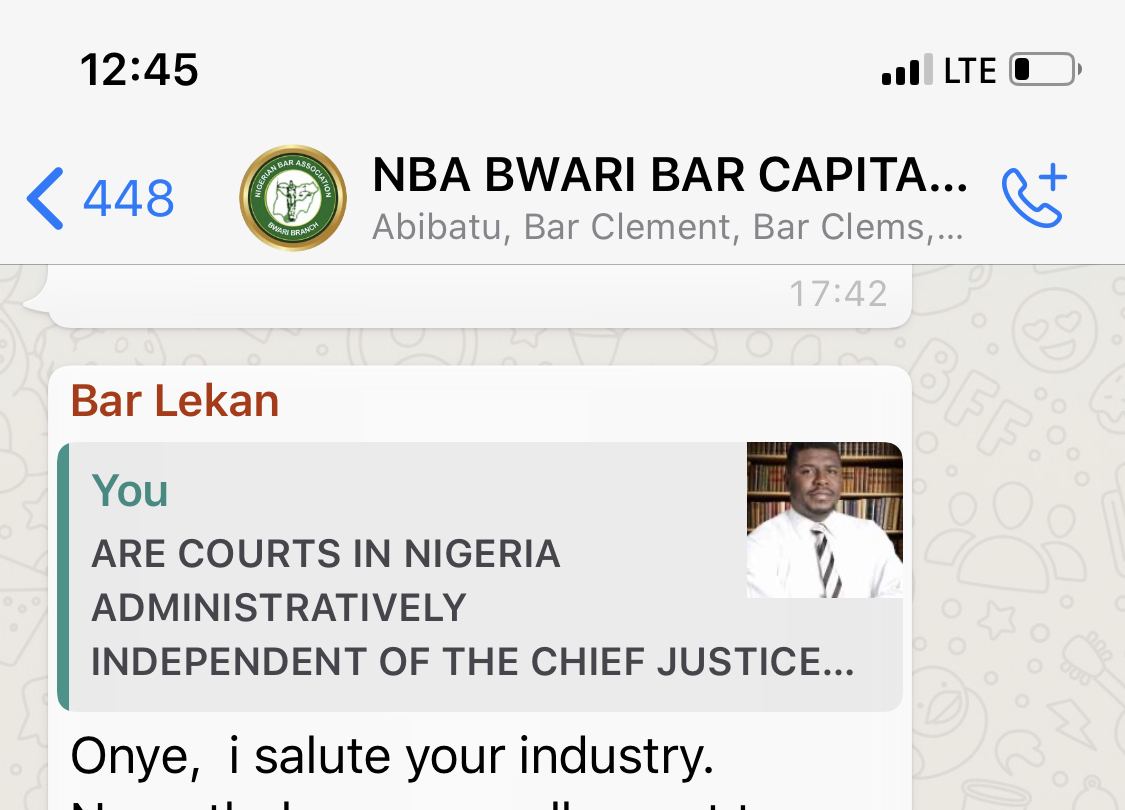Viewport: 1125px width, 810px height.
Task: Go back to the chats list
Action: 98,198
